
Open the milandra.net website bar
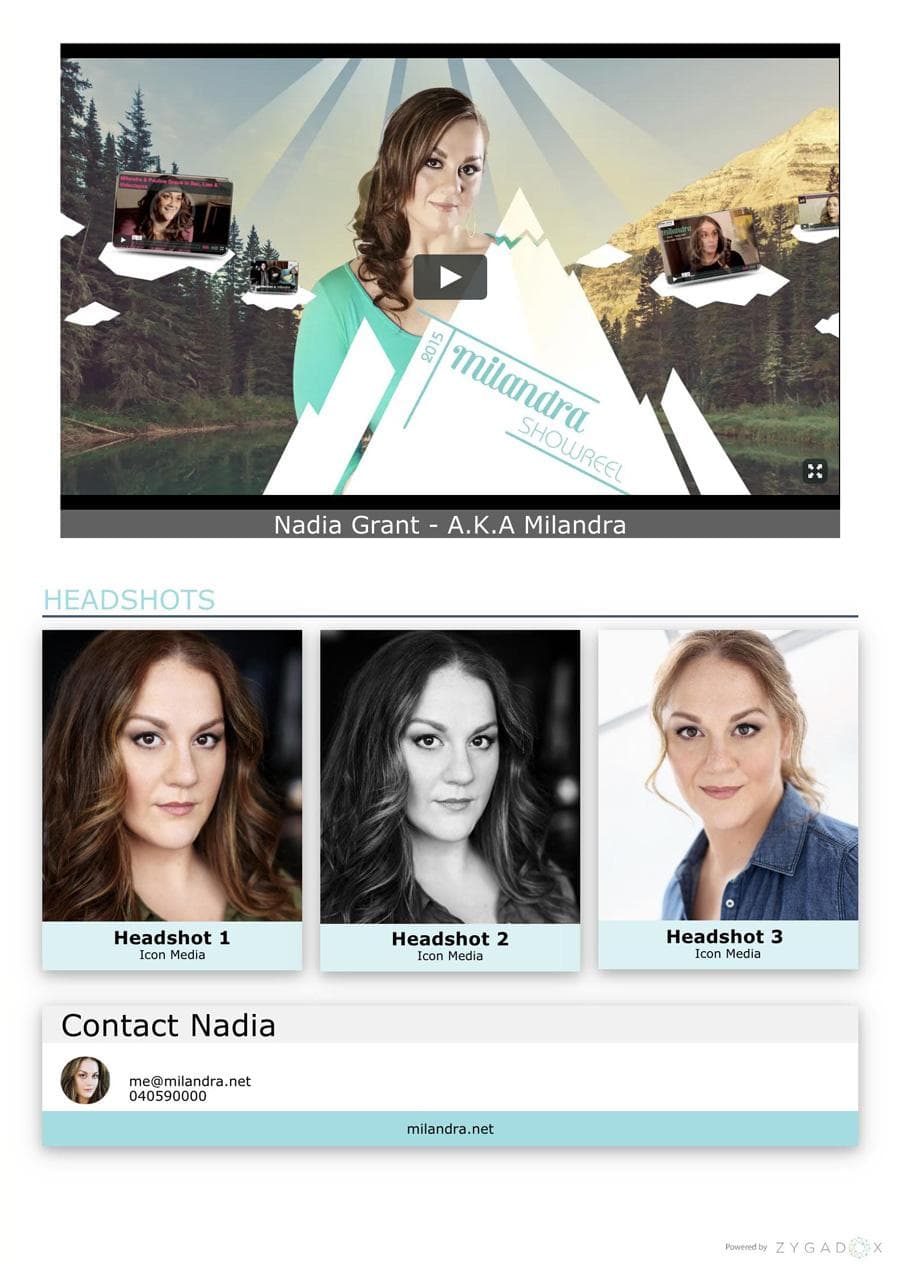point(450,1129)
